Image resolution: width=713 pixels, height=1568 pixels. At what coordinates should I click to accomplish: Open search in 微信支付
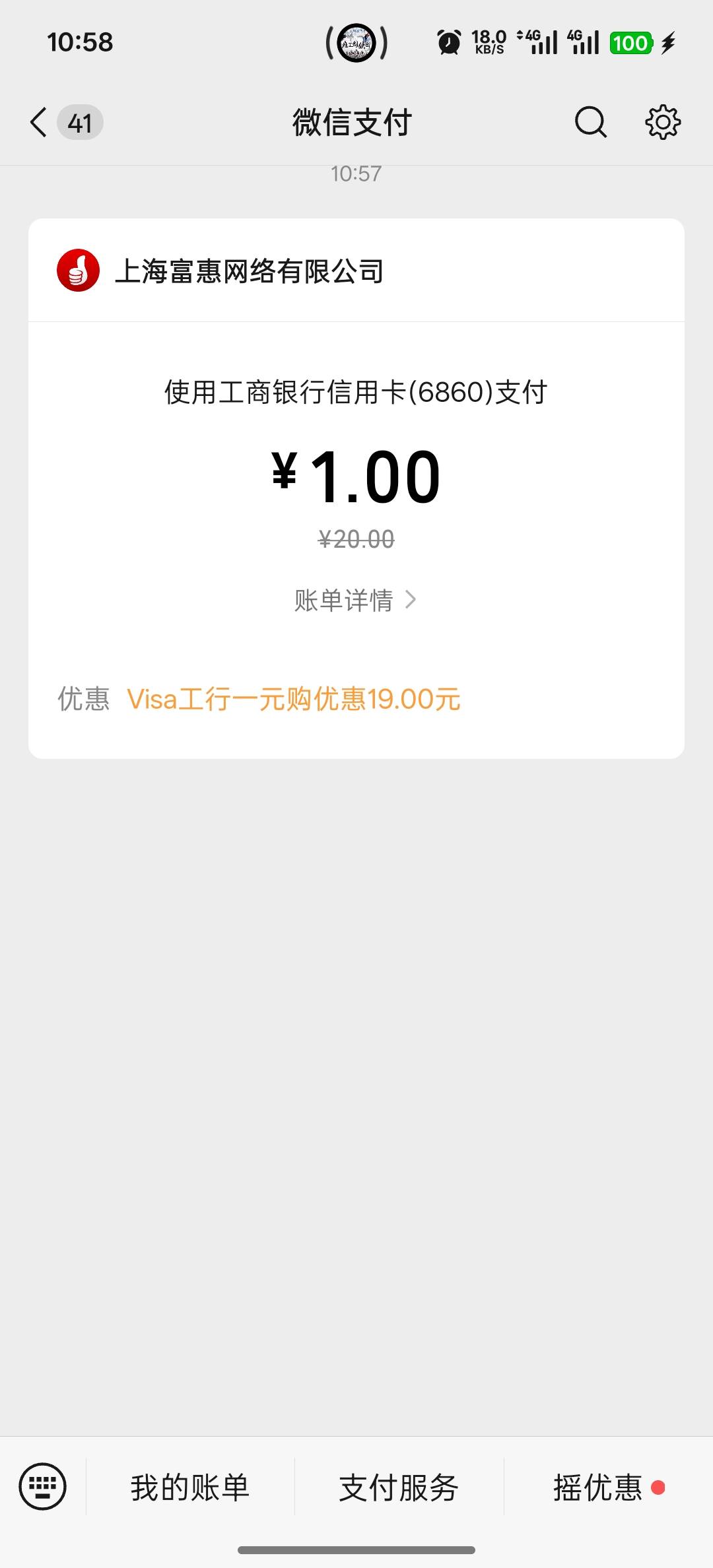click(x=590, y=123)
